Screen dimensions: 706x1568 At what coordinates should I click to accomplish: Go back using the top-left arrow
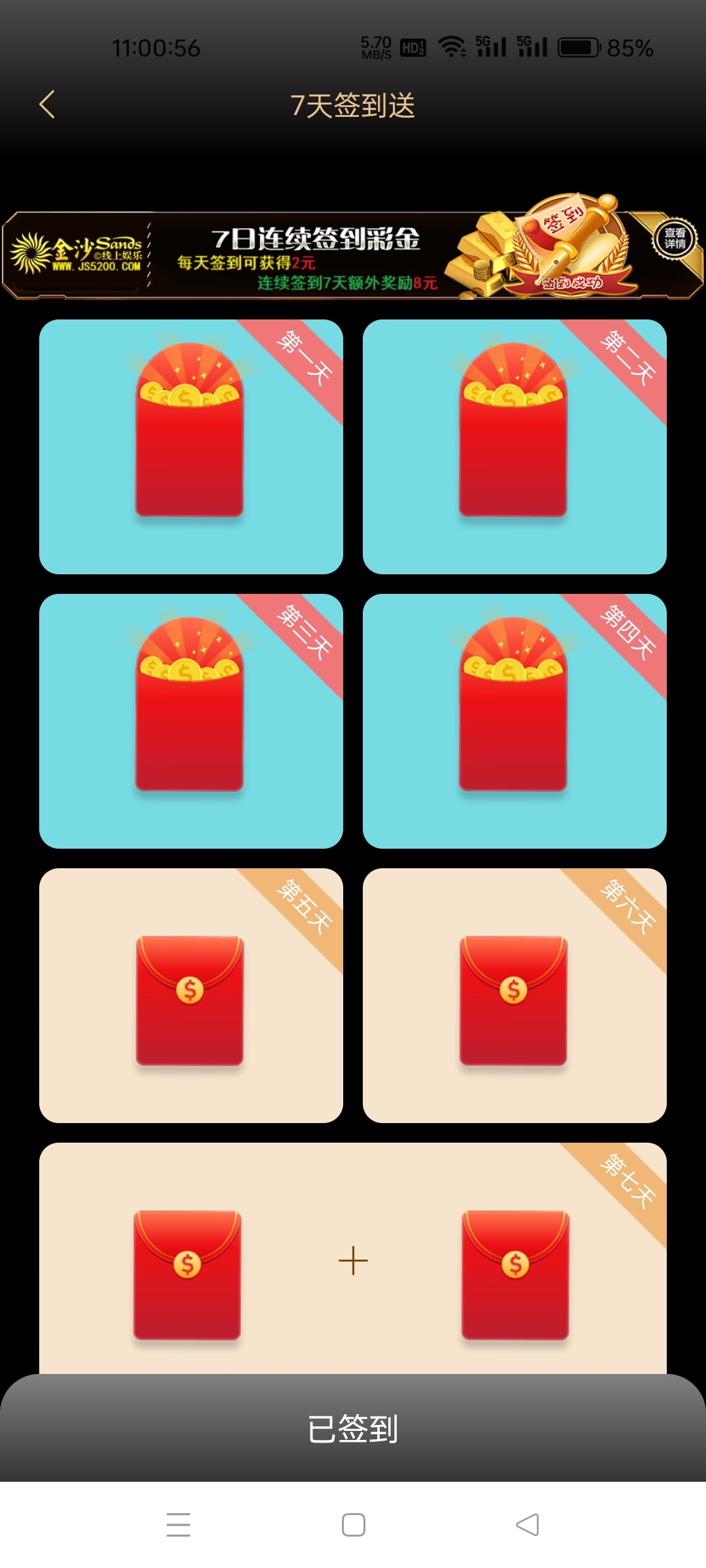pyautogui.click(x=47, y=105)
